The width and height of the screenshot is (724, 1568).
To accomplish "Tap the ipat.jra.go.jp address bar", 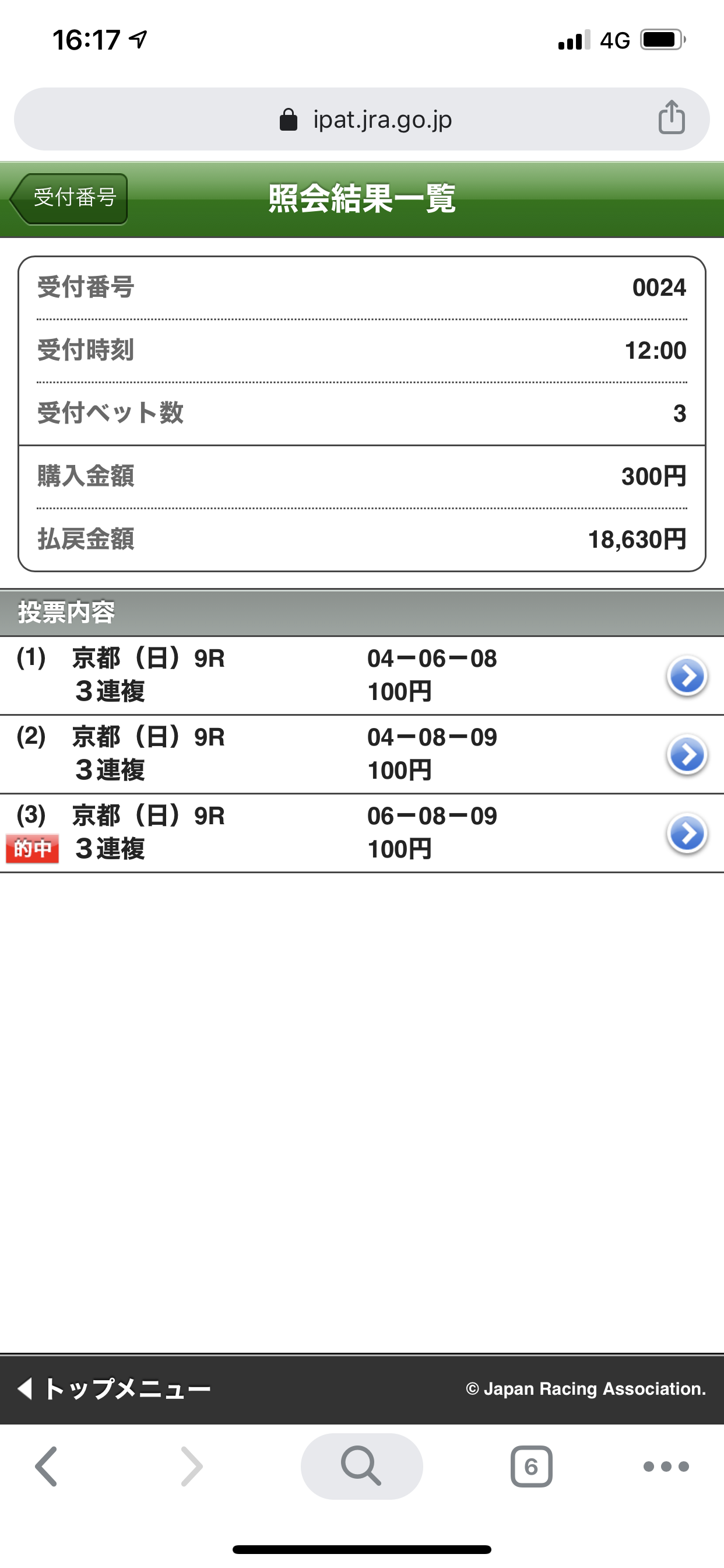I will [x=362, y=120].
